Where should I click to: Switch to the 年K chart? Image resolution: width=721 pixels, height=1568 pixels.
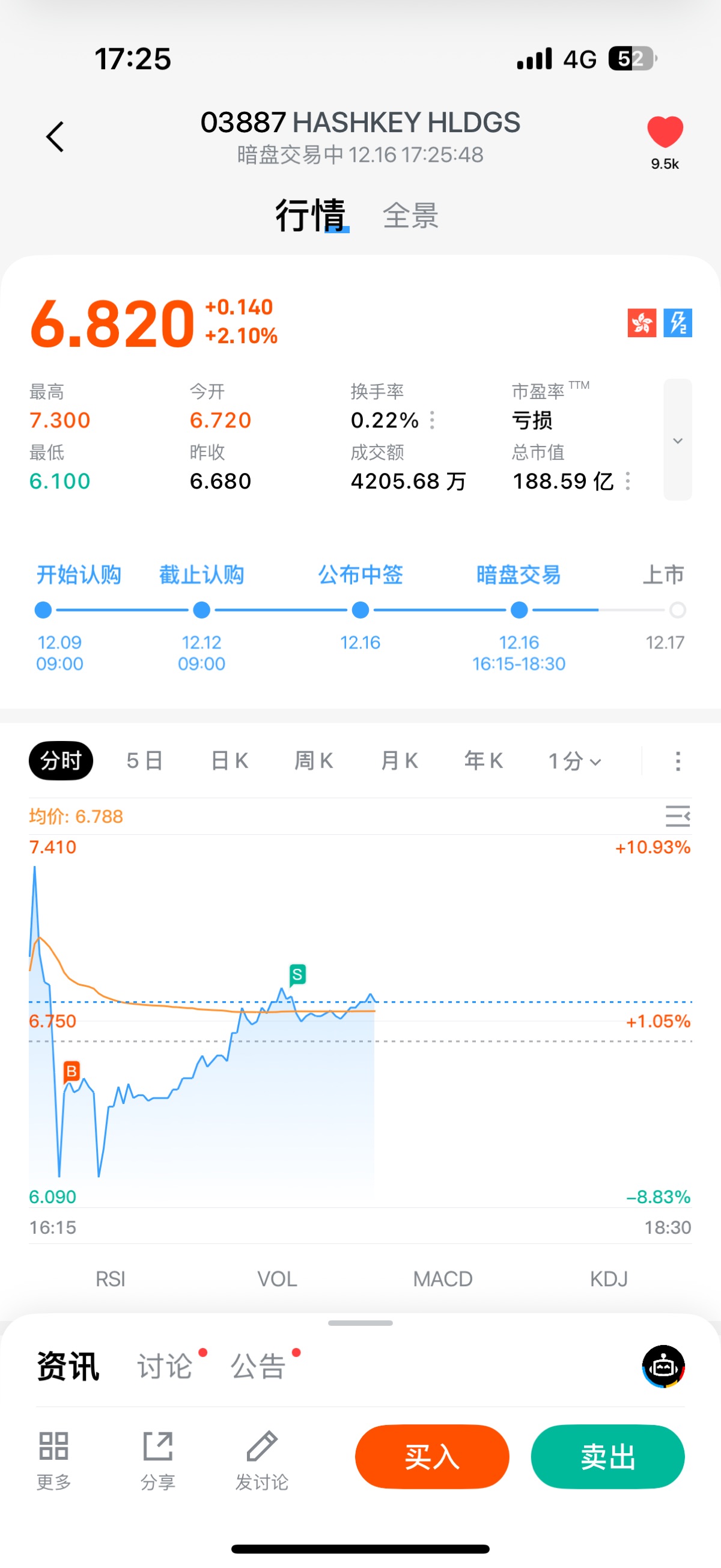click(x=483, y=760)
